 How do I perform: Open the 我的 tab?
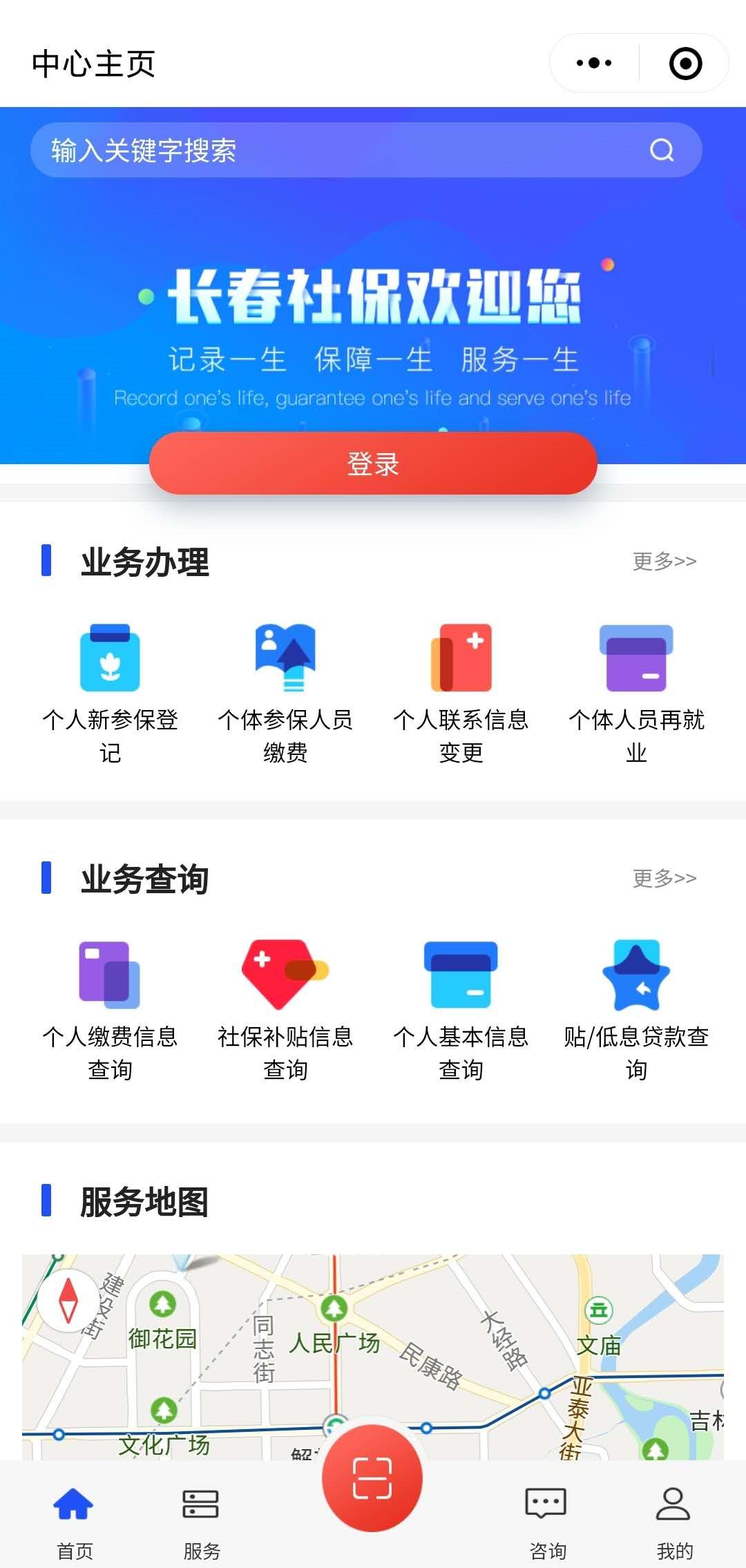pos(674,1520)
